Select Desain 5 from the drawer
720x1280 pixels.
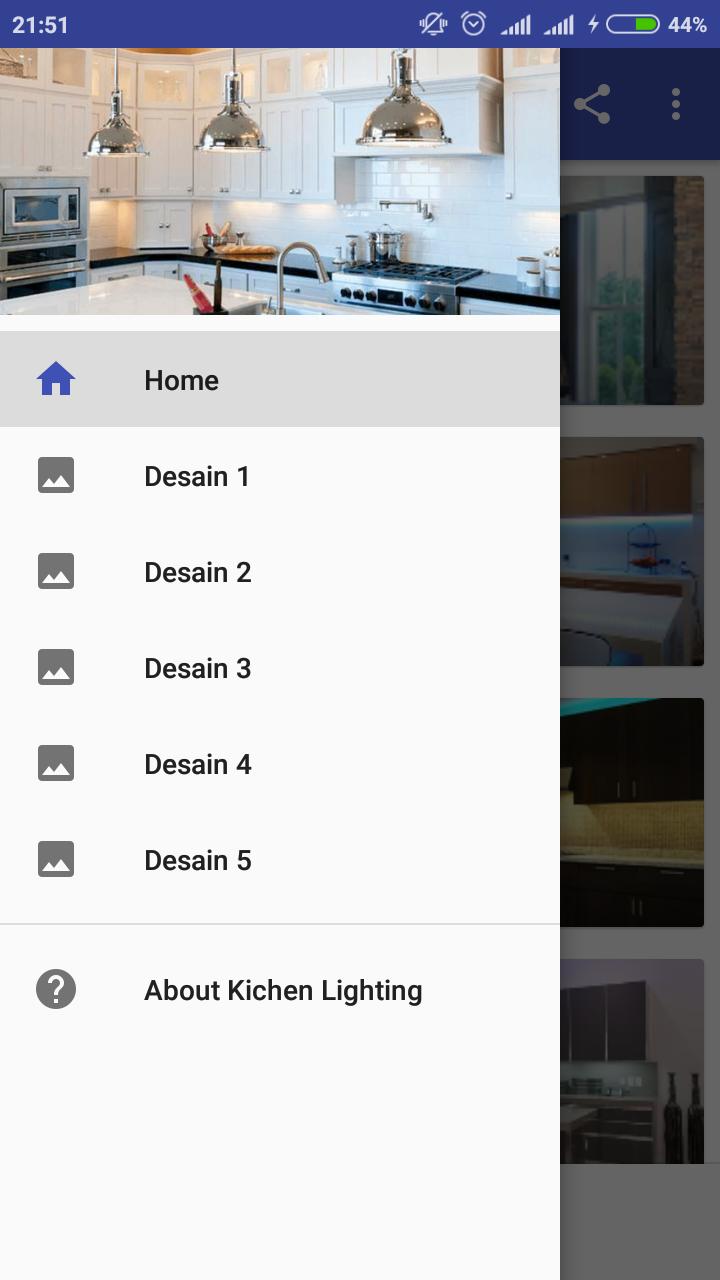pyautogui.click(x=197, y=860)
